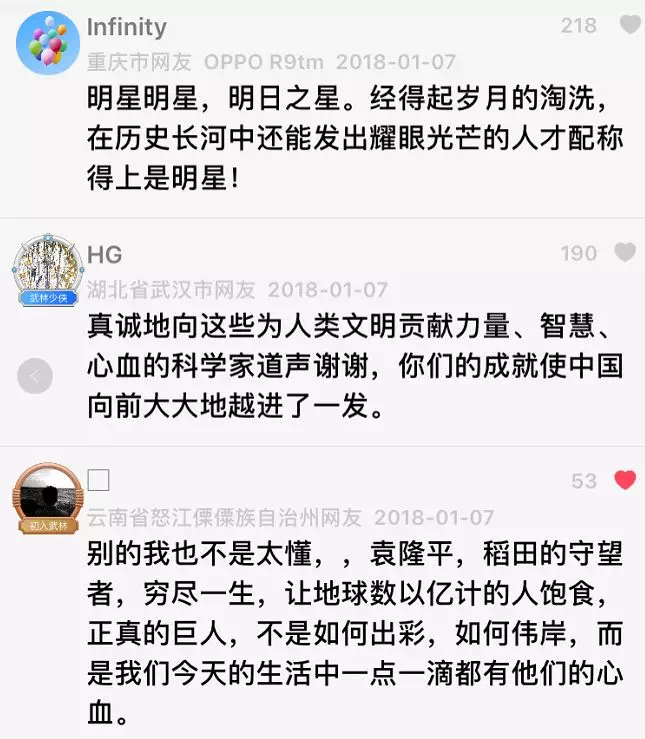Unlike the comment from the Yunnan user
The width and height of the screenshot is (645, 739).
625,481
